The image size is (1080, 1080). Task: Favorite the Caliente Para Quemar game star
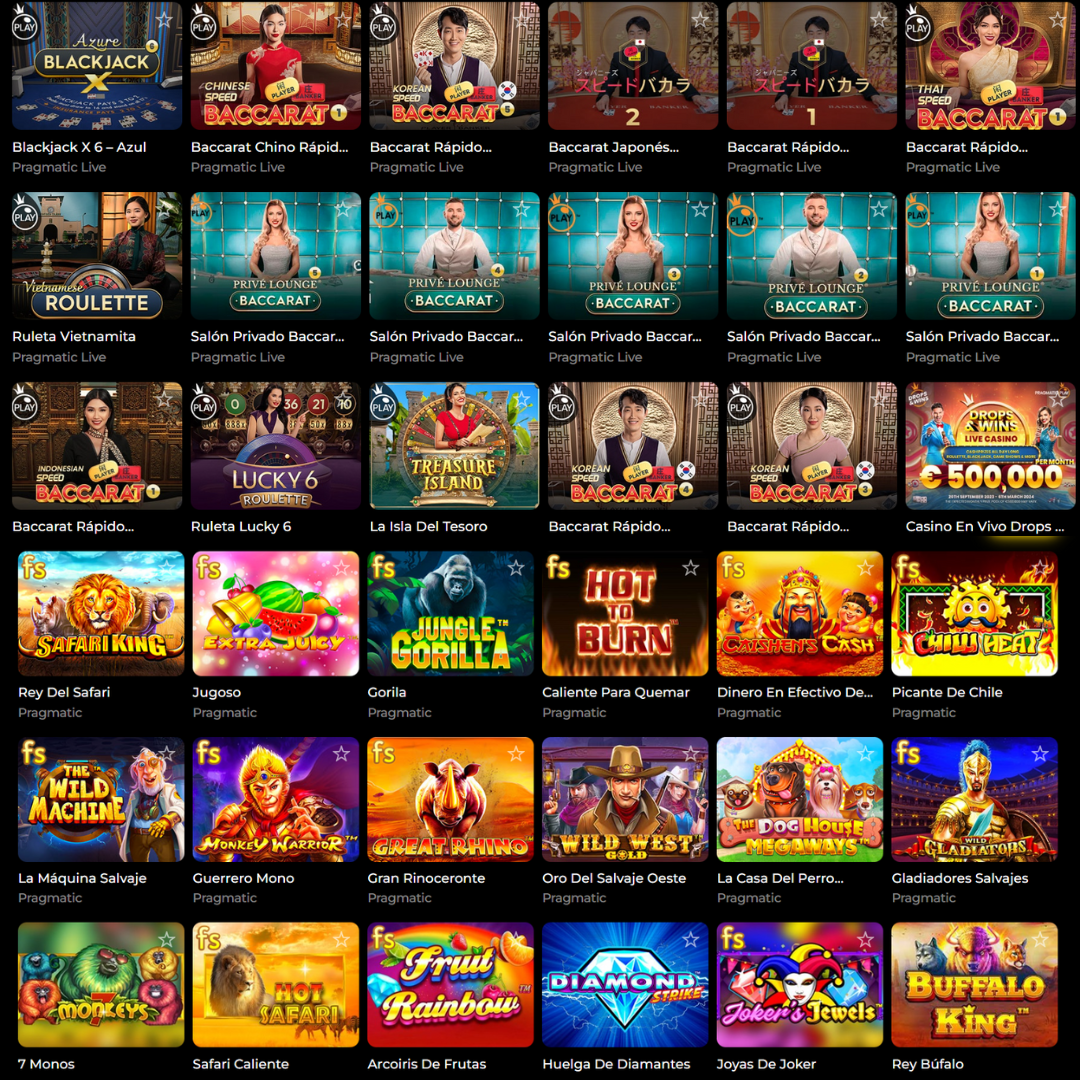tap(690, 568)
